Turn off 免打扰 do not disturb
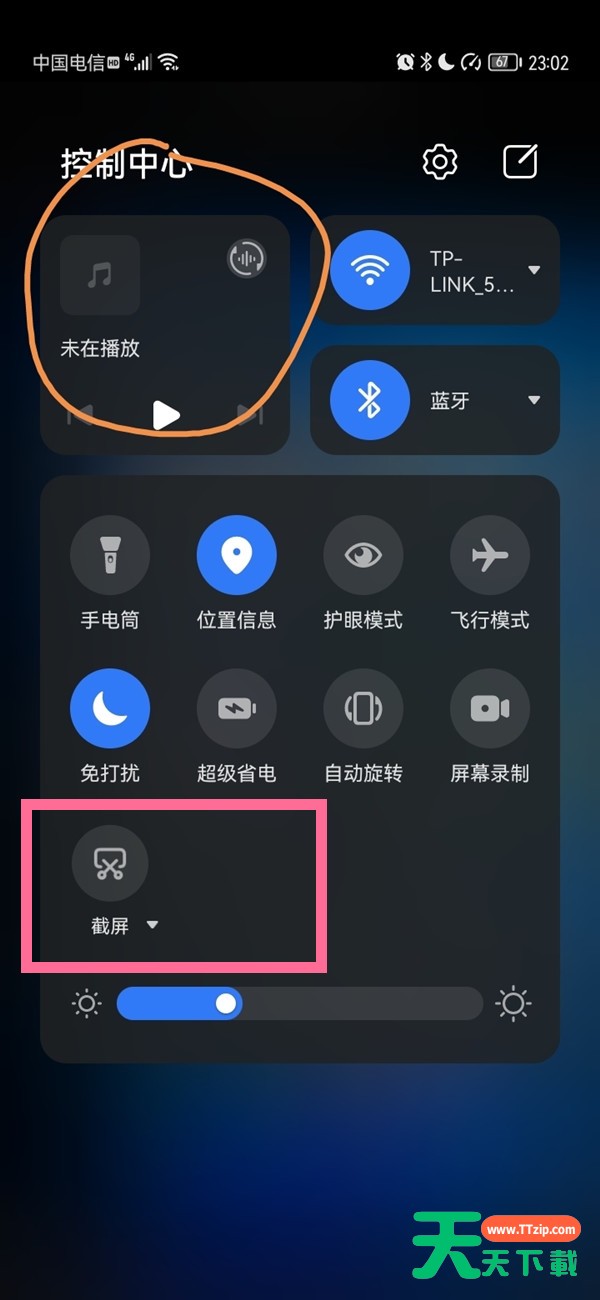600x1300 pixels. click(x=110, y=709)
